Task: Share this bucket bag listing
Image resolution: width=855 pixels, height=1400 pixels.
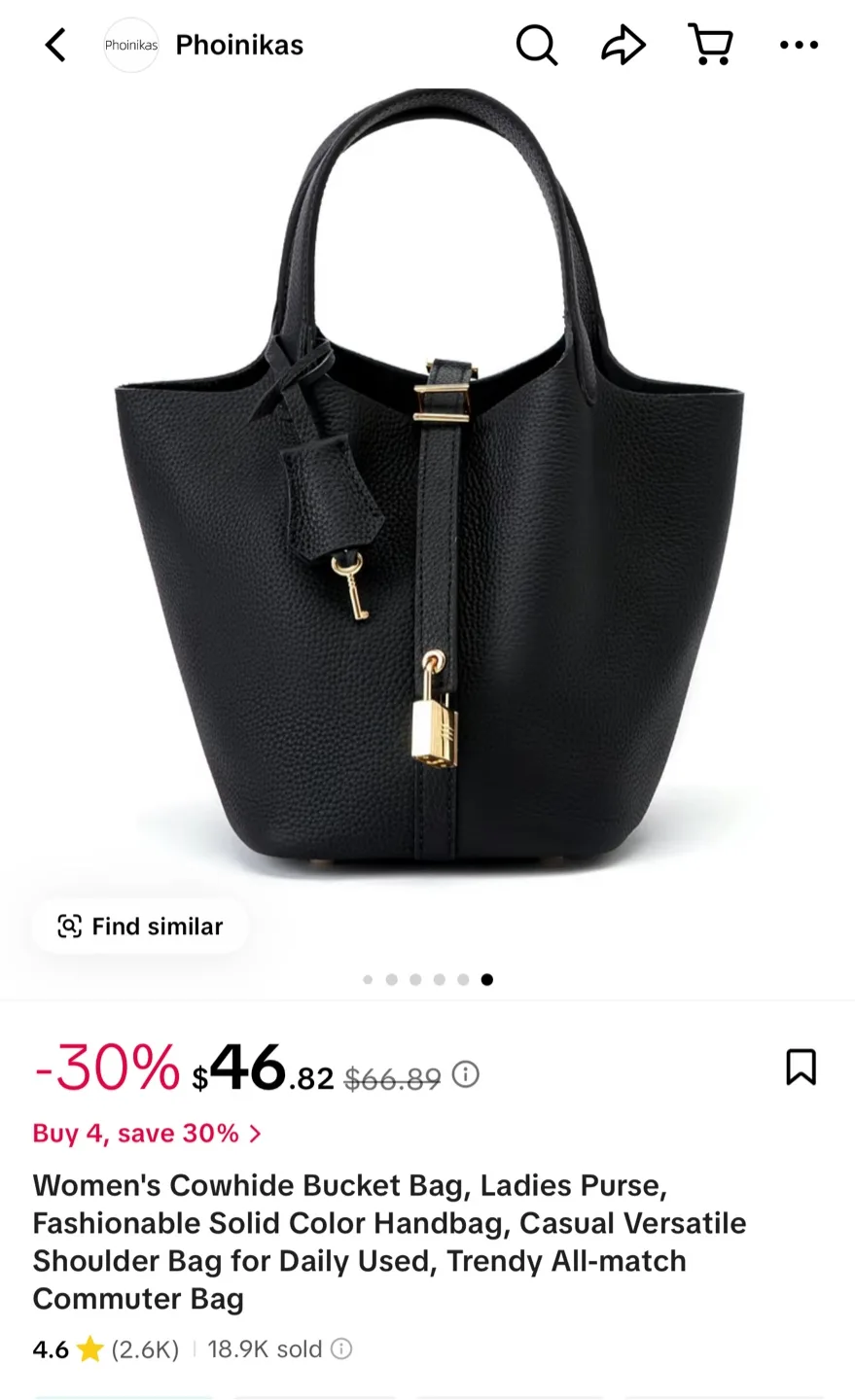Action: (623, 45)
